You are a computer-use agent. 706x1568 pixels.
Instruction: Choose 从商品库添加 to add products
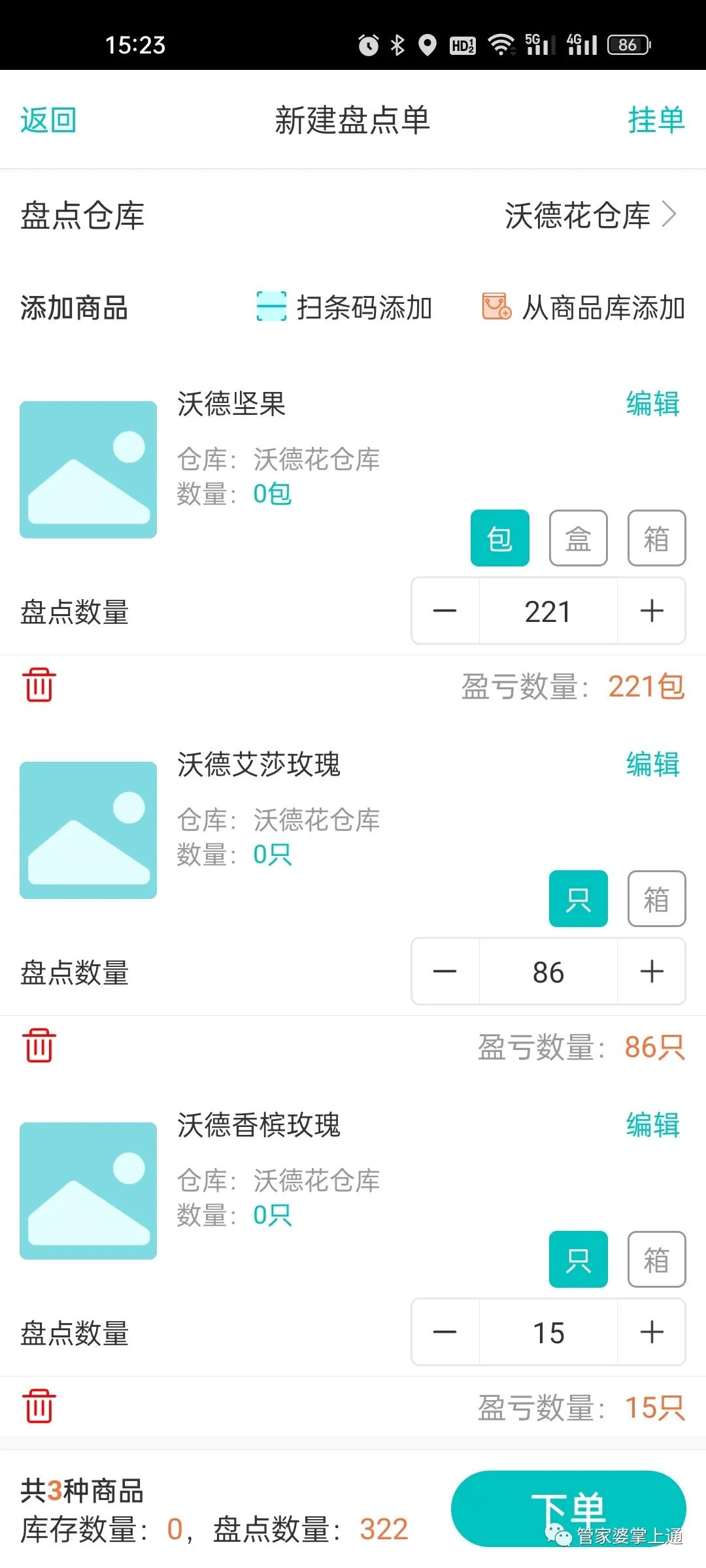click(x=583, y=307)
